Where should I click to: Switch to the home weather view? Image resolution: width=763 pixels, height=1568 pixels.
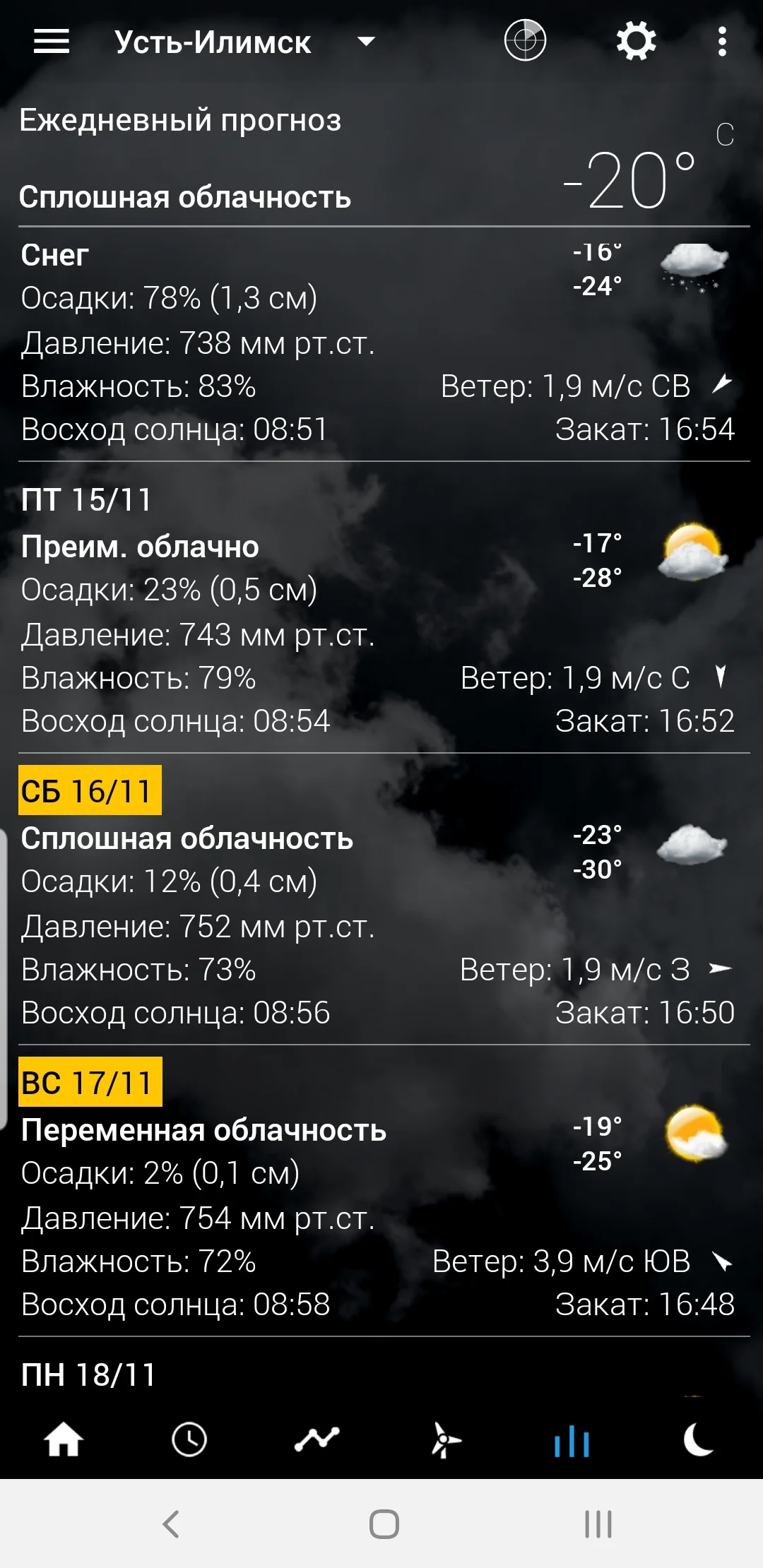click(63, 1439)
